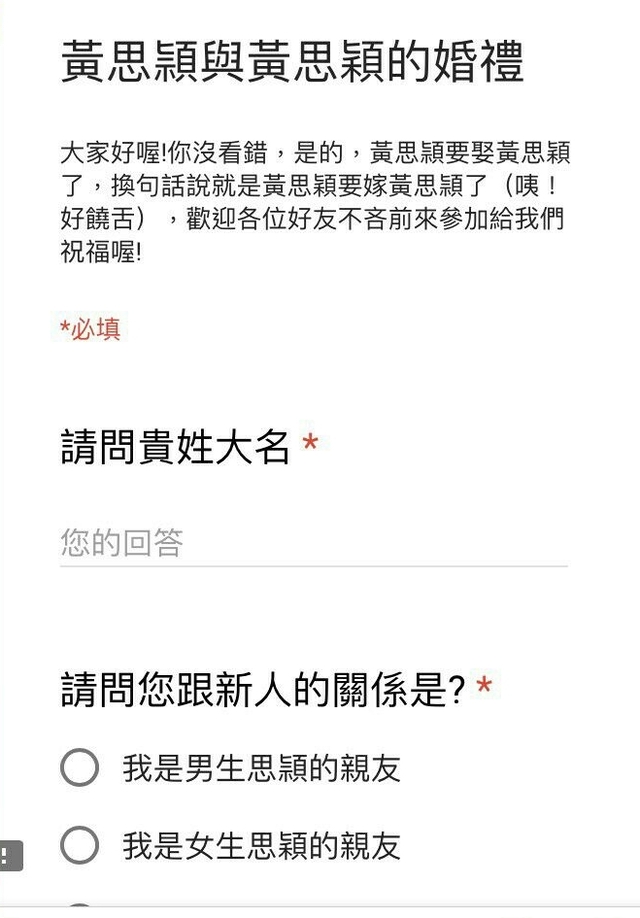640x918 pixels.
Task: Select 我是女生思穎的親友
Action: [80, 846]
